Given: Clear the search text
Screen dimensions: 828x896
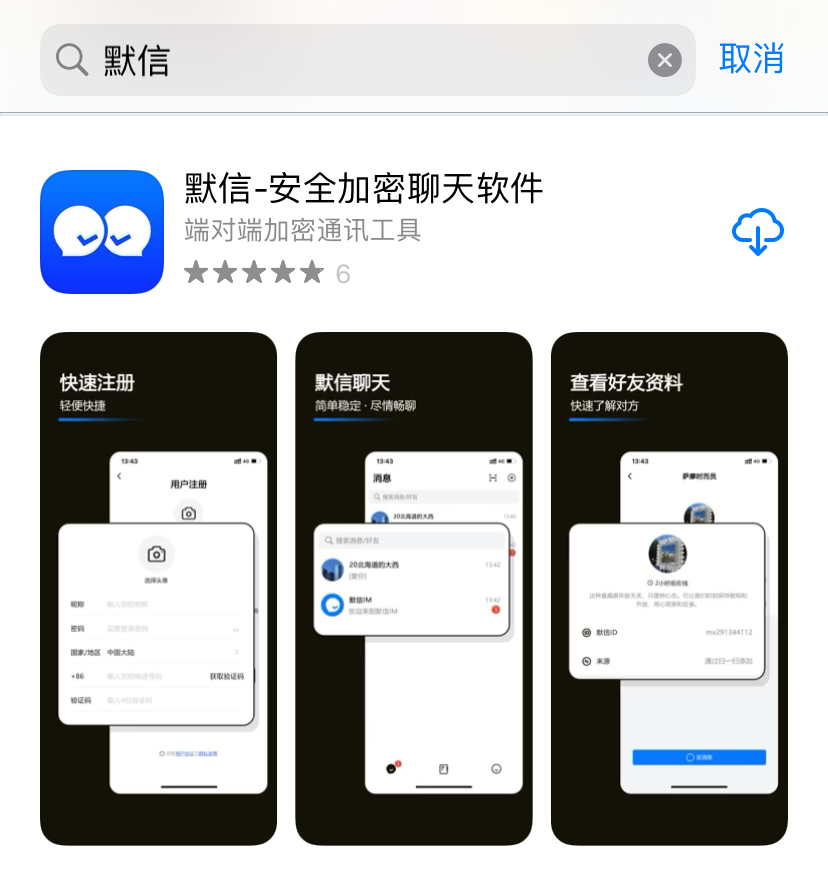Looking at the screenshot, I should 665,60.
